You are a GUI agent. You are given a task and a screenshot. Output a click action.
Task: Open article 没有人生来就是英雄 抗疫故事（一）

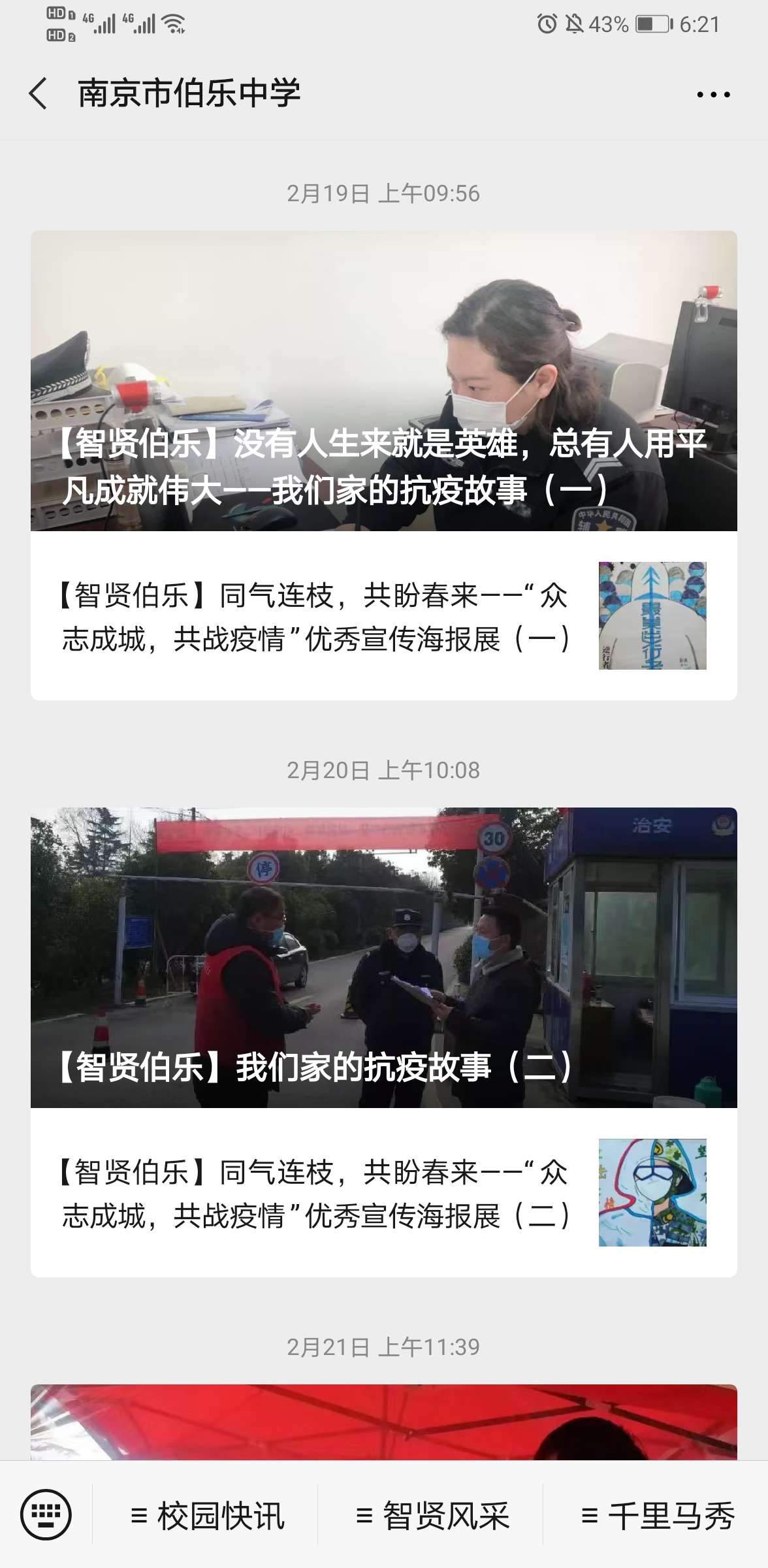tap(383, 381)
